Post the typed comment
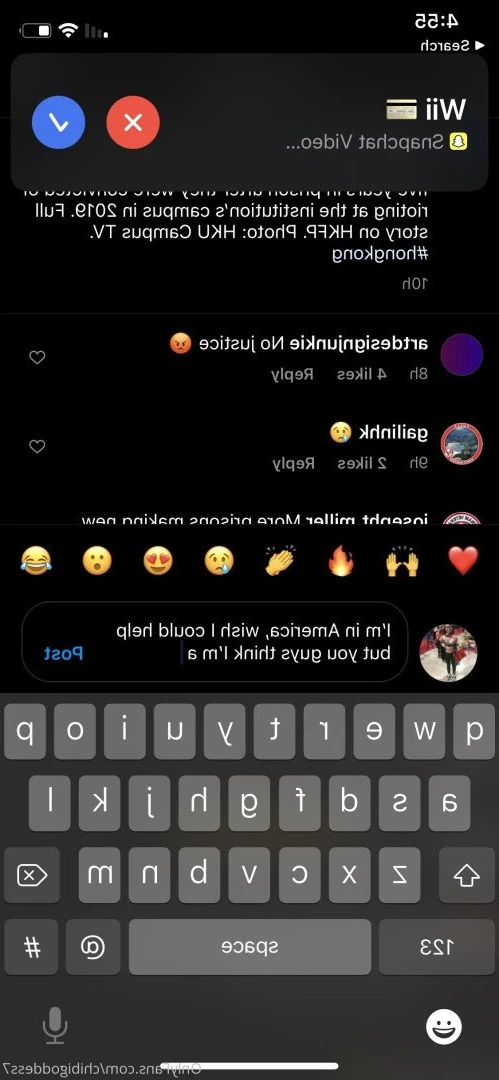This screenshot has height=1080, width=499. (x=63, y=653)
